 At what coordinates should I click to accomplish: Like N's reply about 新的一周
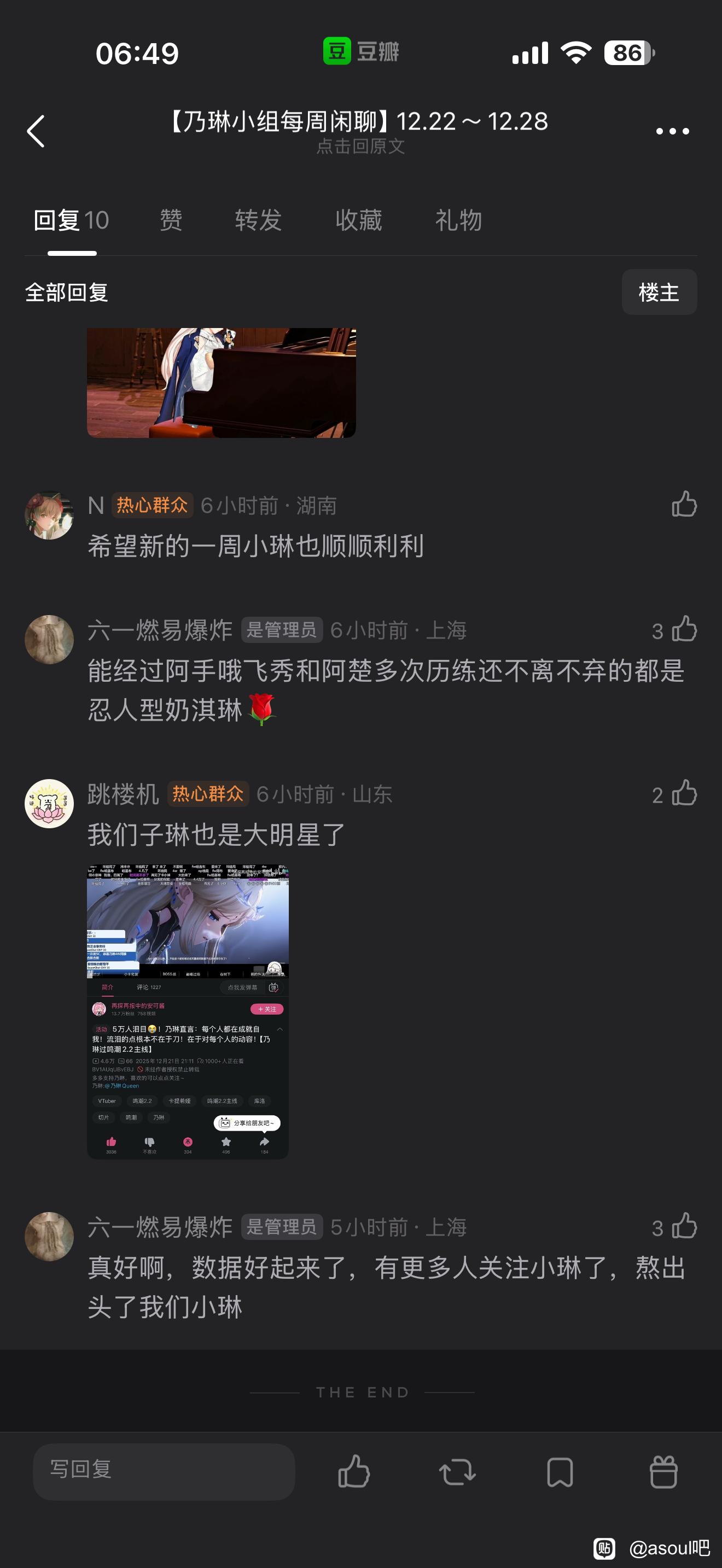tap(684, 505)
